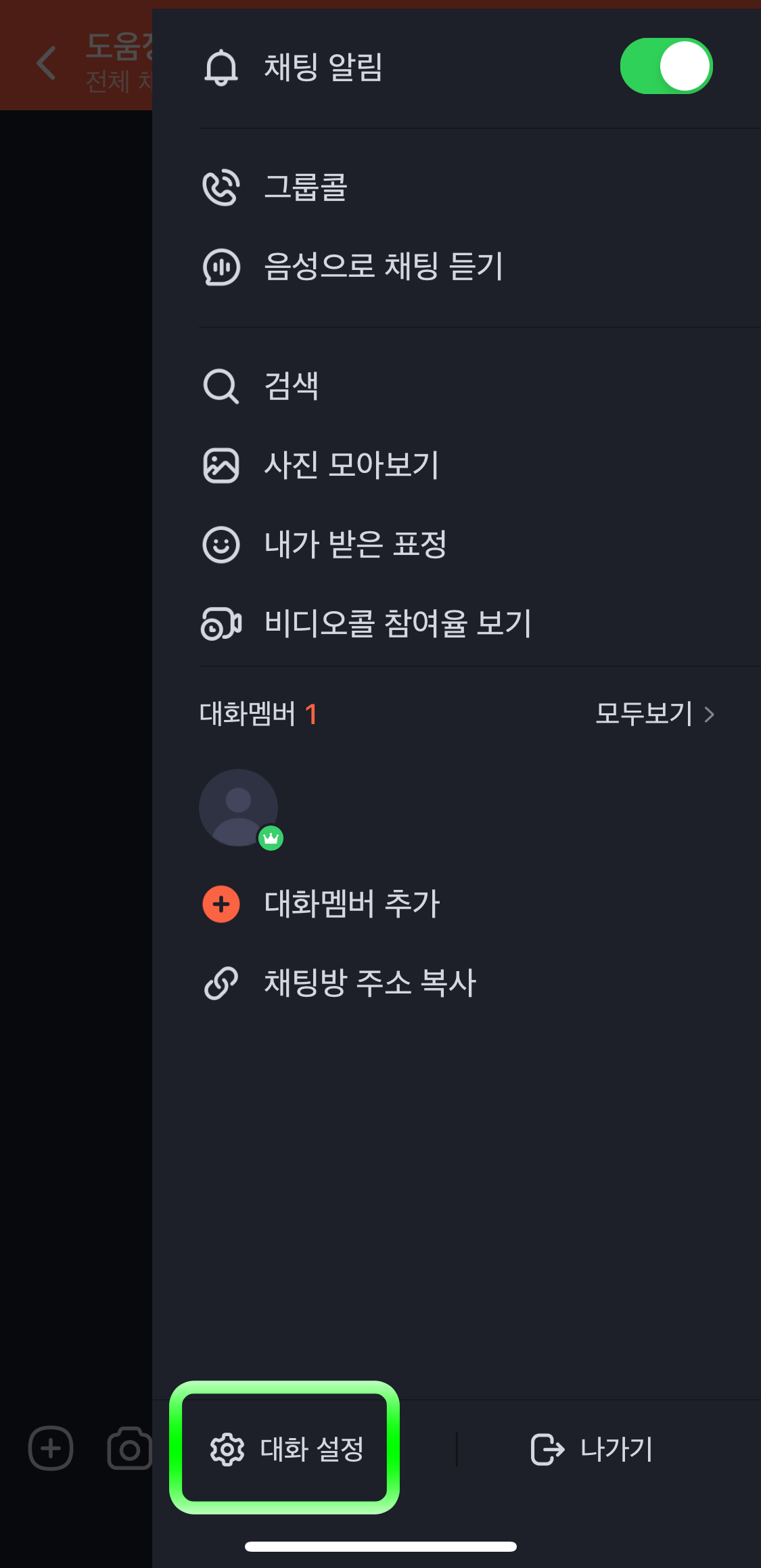Disable the 채팅 알림 notification toggle
The image size is (761, 1568).
[x=666, y=66]
